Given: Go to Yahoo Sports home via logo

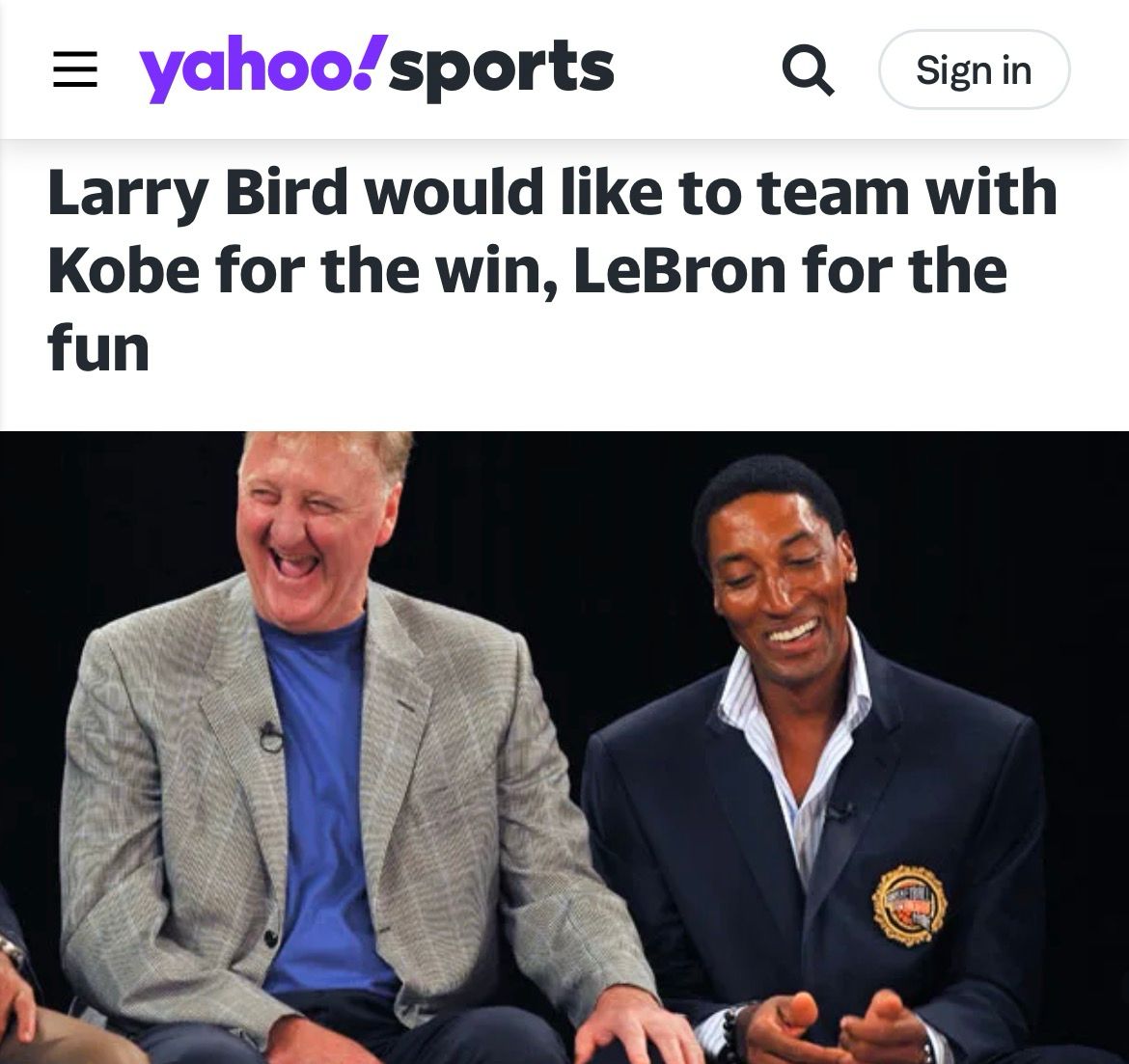Looking at the screenshot, I should click(376, 68).
